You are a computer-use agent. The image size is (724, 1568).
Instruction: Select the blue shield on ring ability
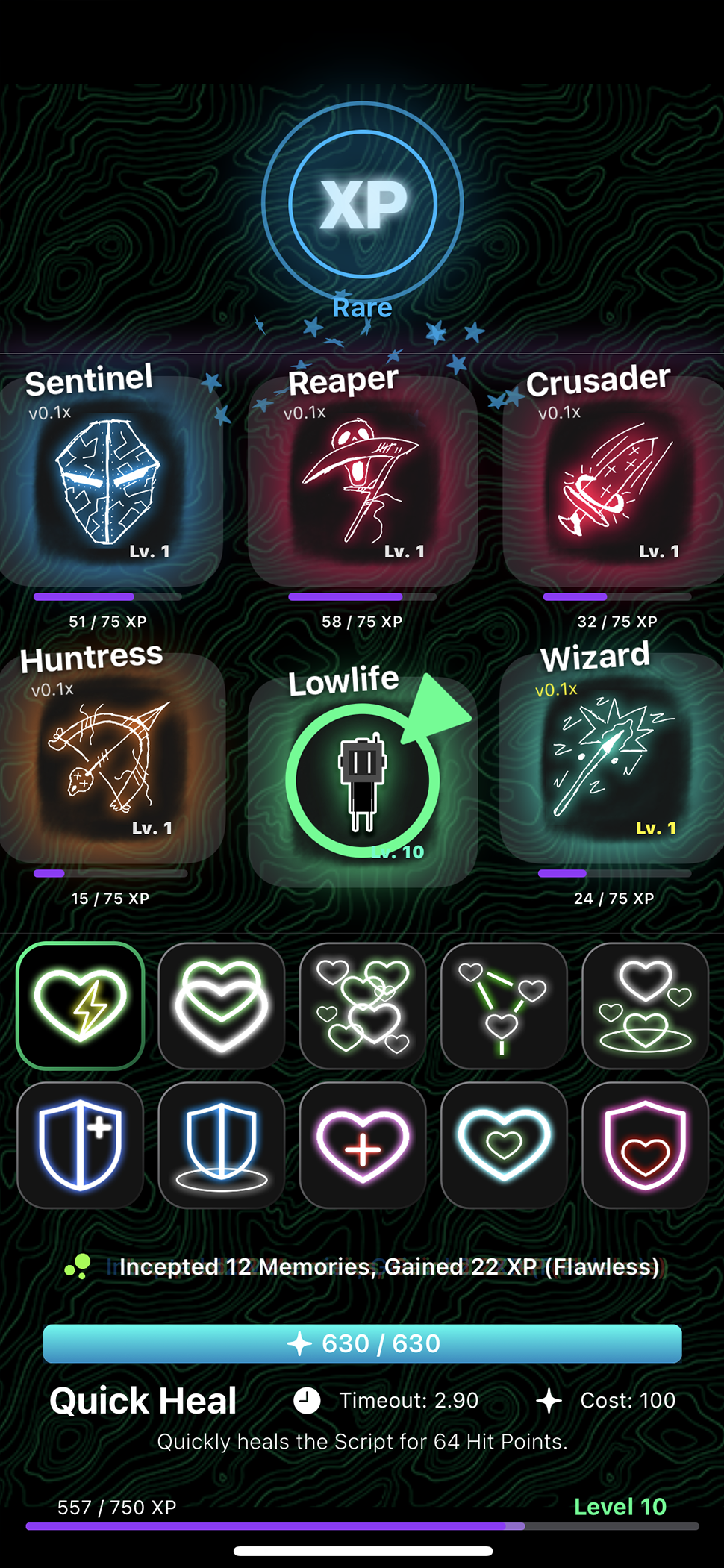(222, 1145)
